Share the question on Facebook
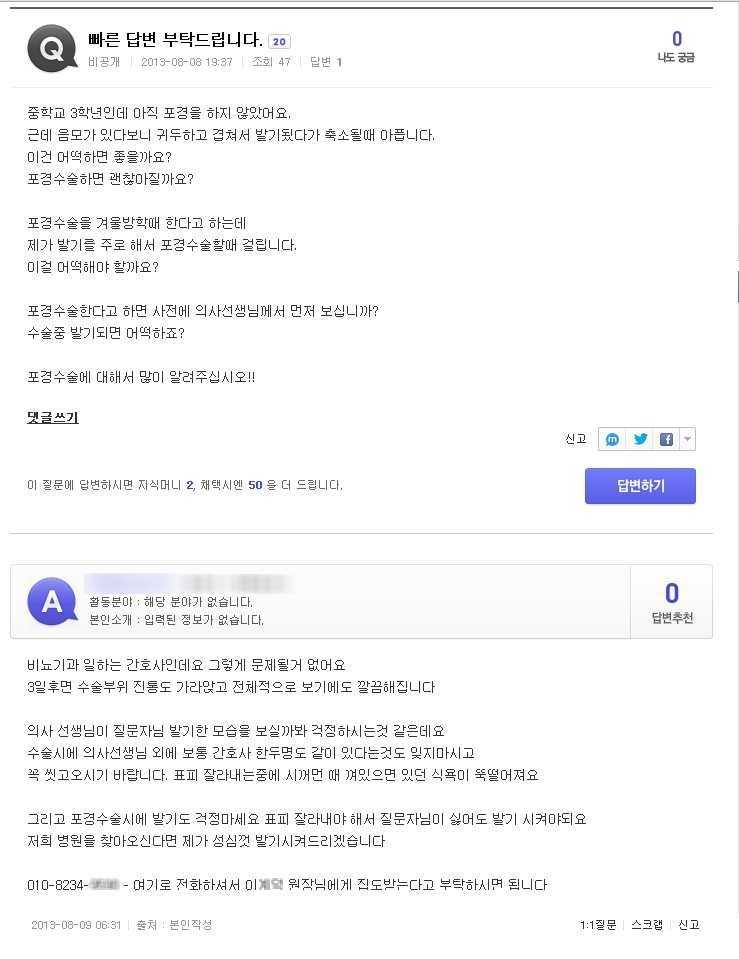The height and width of the screenshot is (959, 739). (x=666, y=439)
